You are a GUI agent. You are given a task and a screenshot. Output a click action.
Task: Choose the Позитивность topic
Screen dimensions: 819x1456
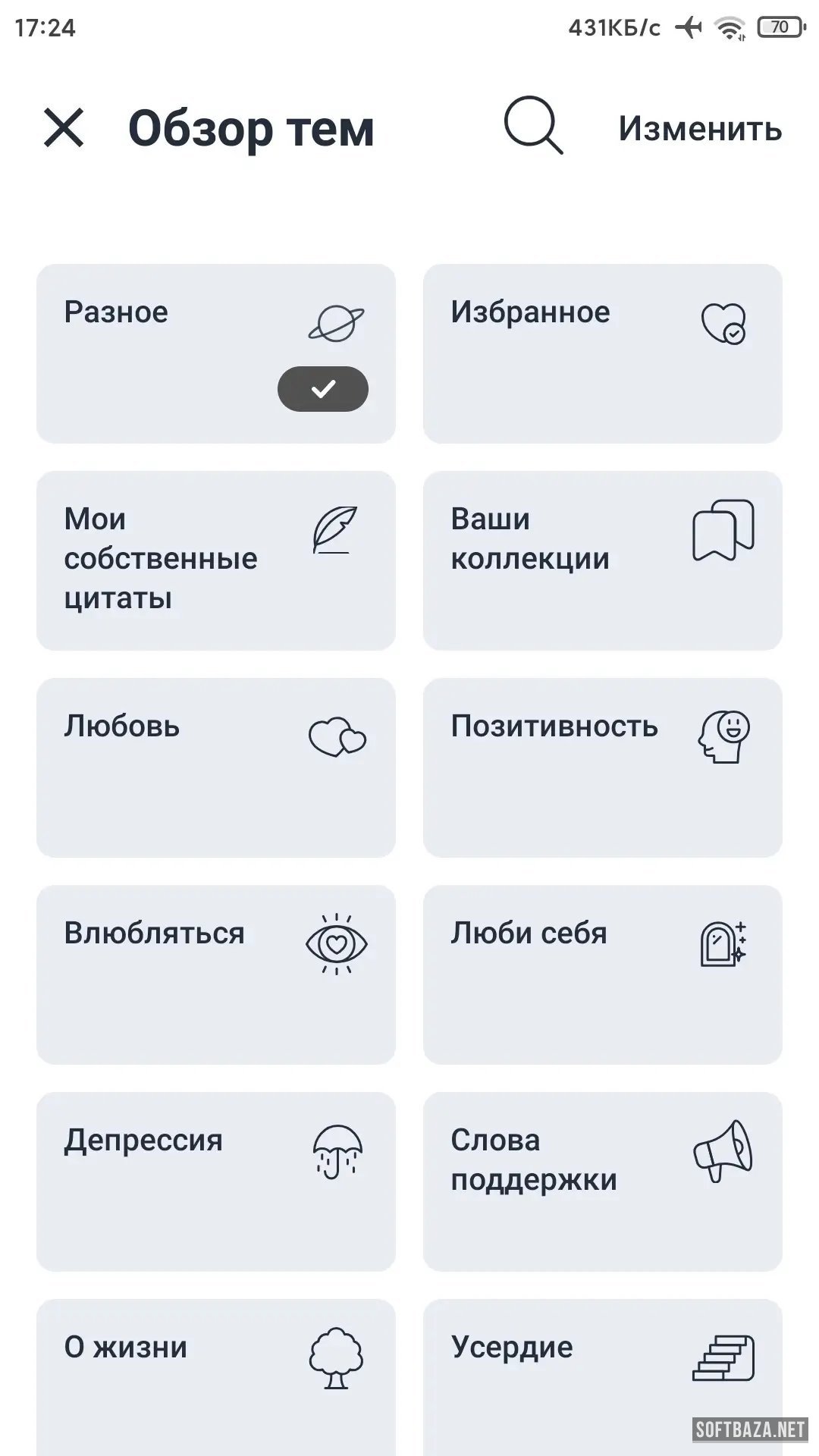(x=602, y=767)
